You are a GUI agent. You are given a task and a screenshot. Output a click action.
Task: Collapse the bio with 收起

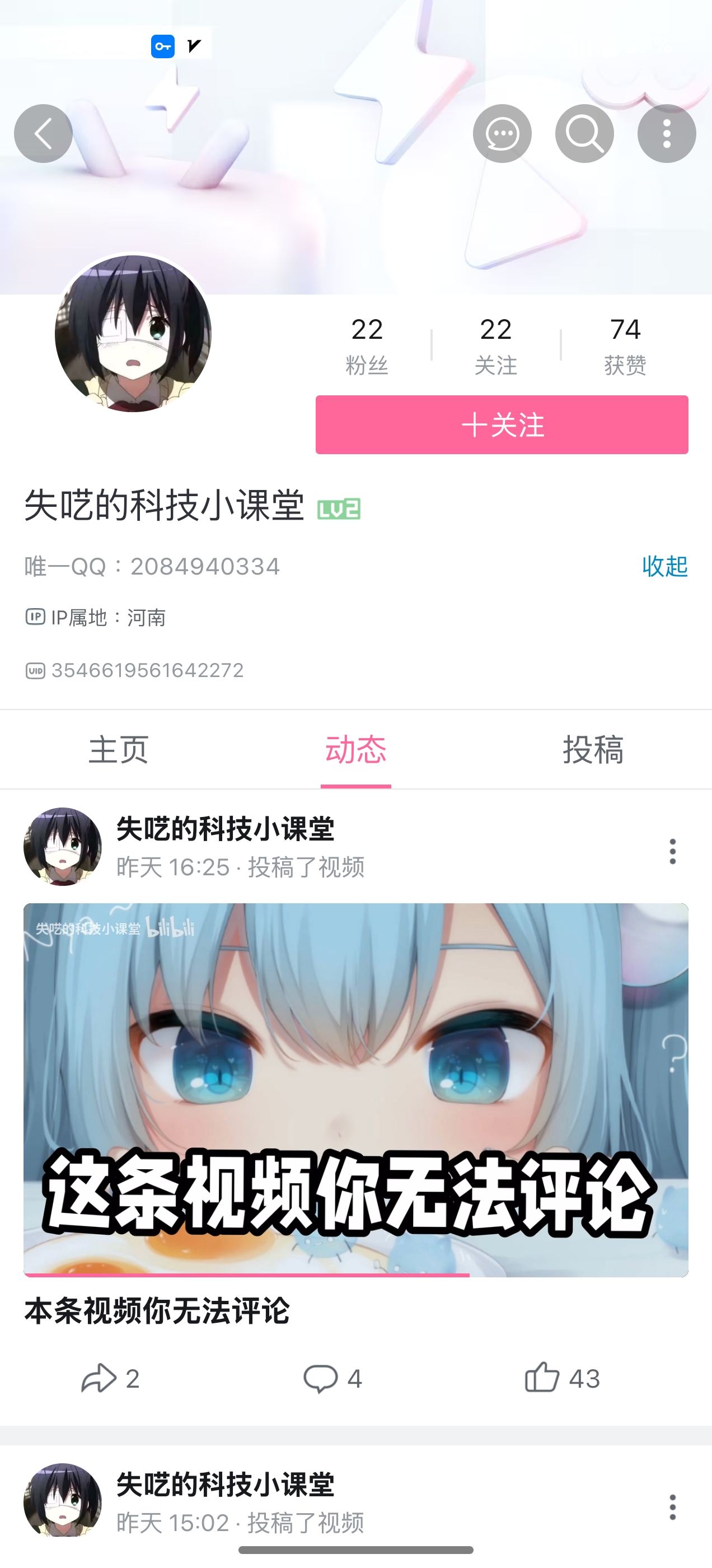tap(663, 567)
